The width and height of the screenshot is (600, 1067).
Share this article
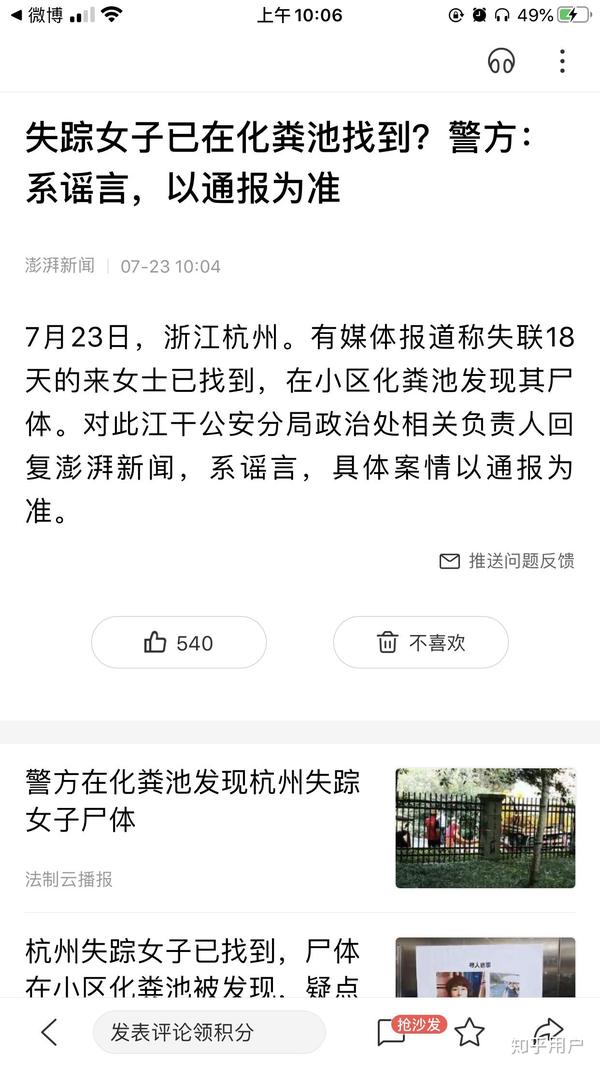[549, 1032]
